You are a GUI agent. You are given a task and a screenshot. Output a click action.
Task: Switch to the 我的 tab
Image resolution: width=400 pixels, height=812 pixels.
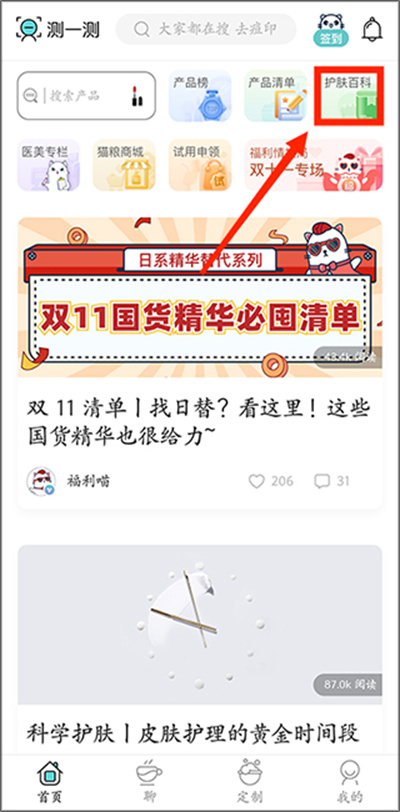coord(350,780)
